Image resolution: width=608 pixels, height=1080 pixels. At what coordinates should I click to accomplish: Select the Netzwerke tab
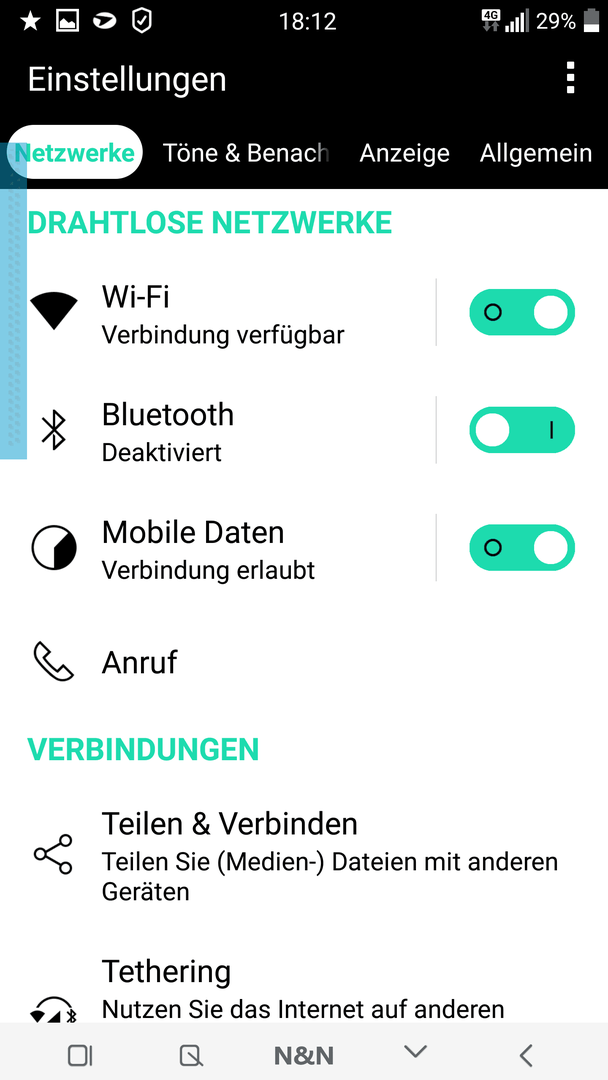pos(74,152)
